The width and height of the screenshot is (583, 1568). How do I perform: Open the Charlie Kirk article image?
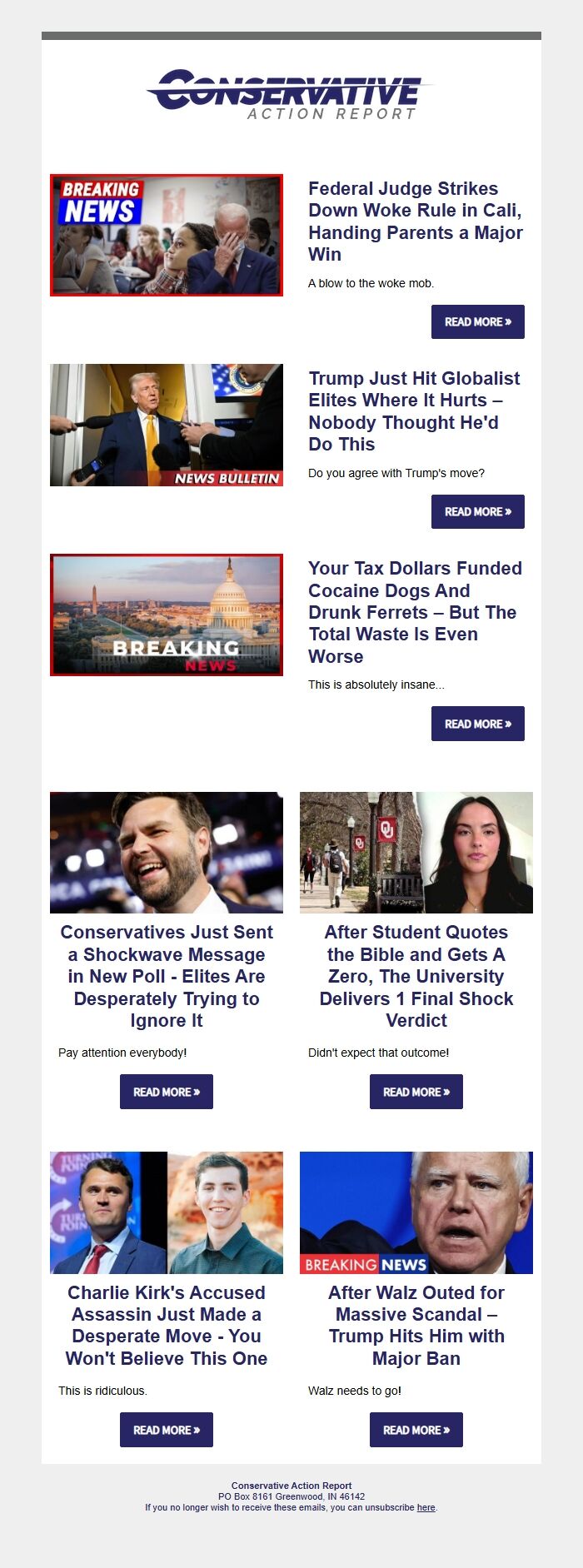point(167,1212)
